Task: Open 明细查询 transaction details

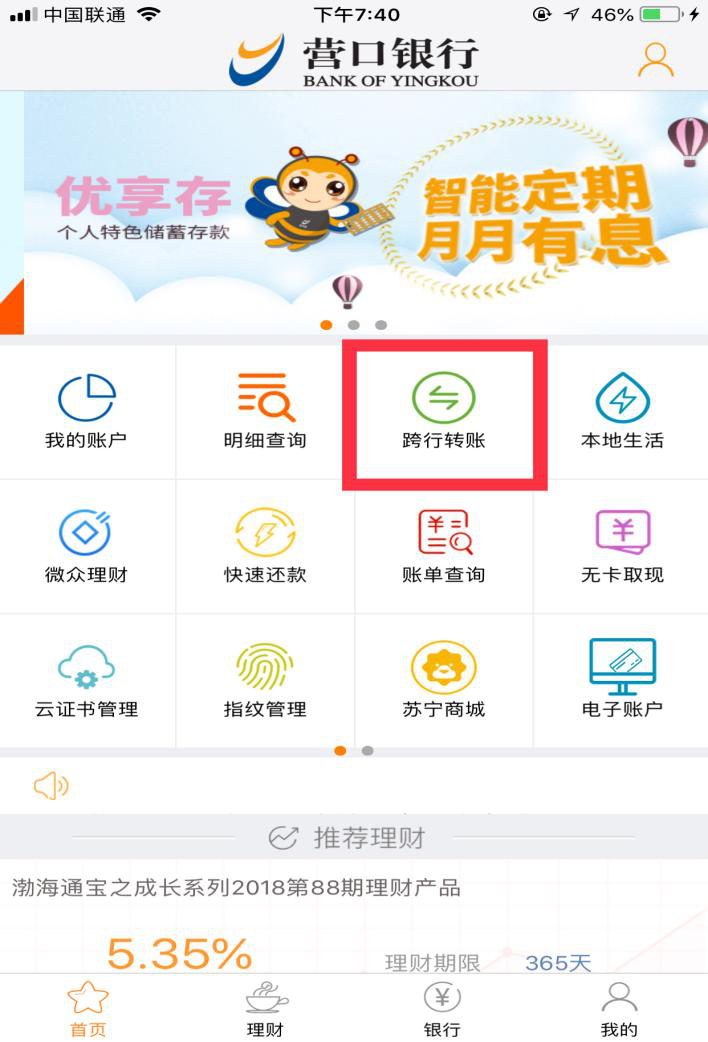Action: pos(265,411)
